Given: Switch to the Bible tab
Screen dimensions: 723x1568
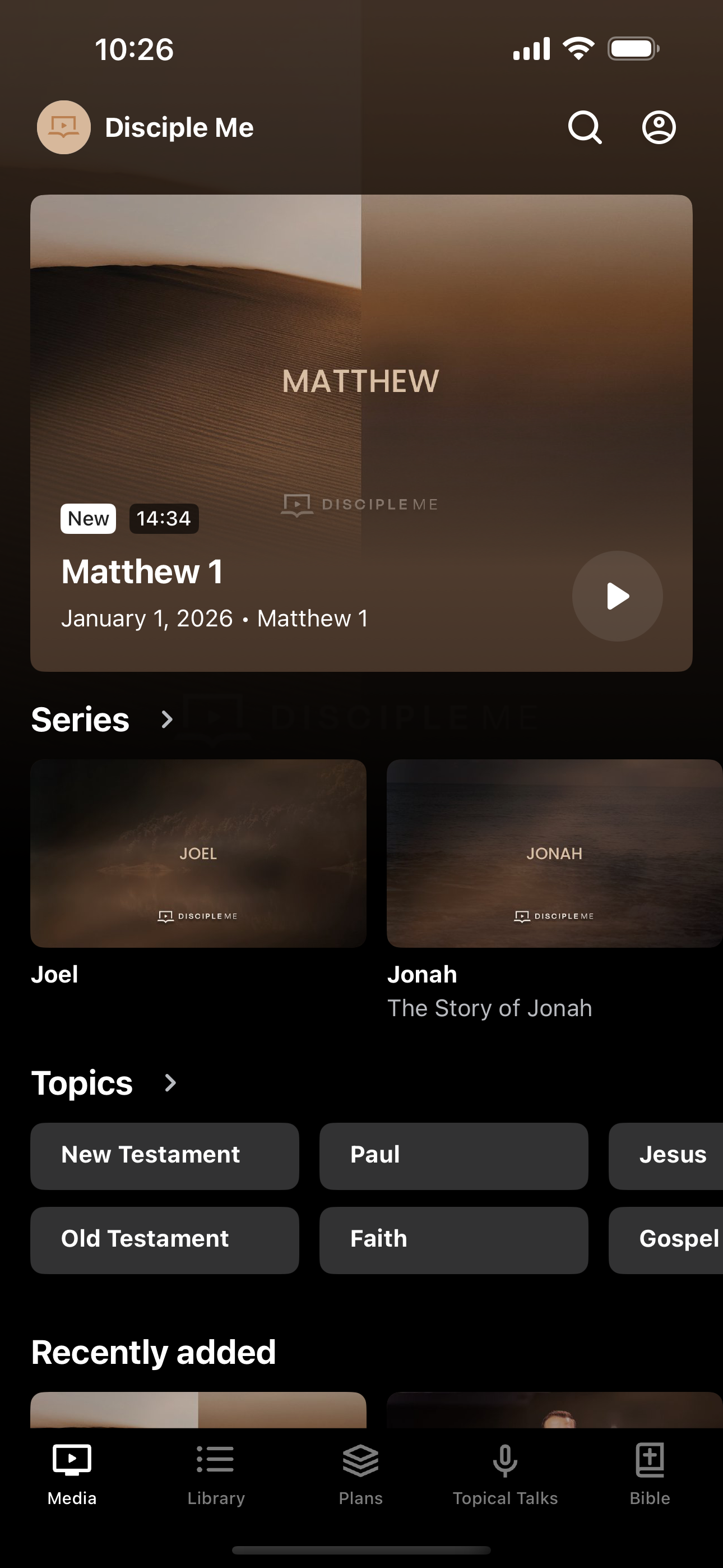Looking at the screenshot, I should [650, 1474].
